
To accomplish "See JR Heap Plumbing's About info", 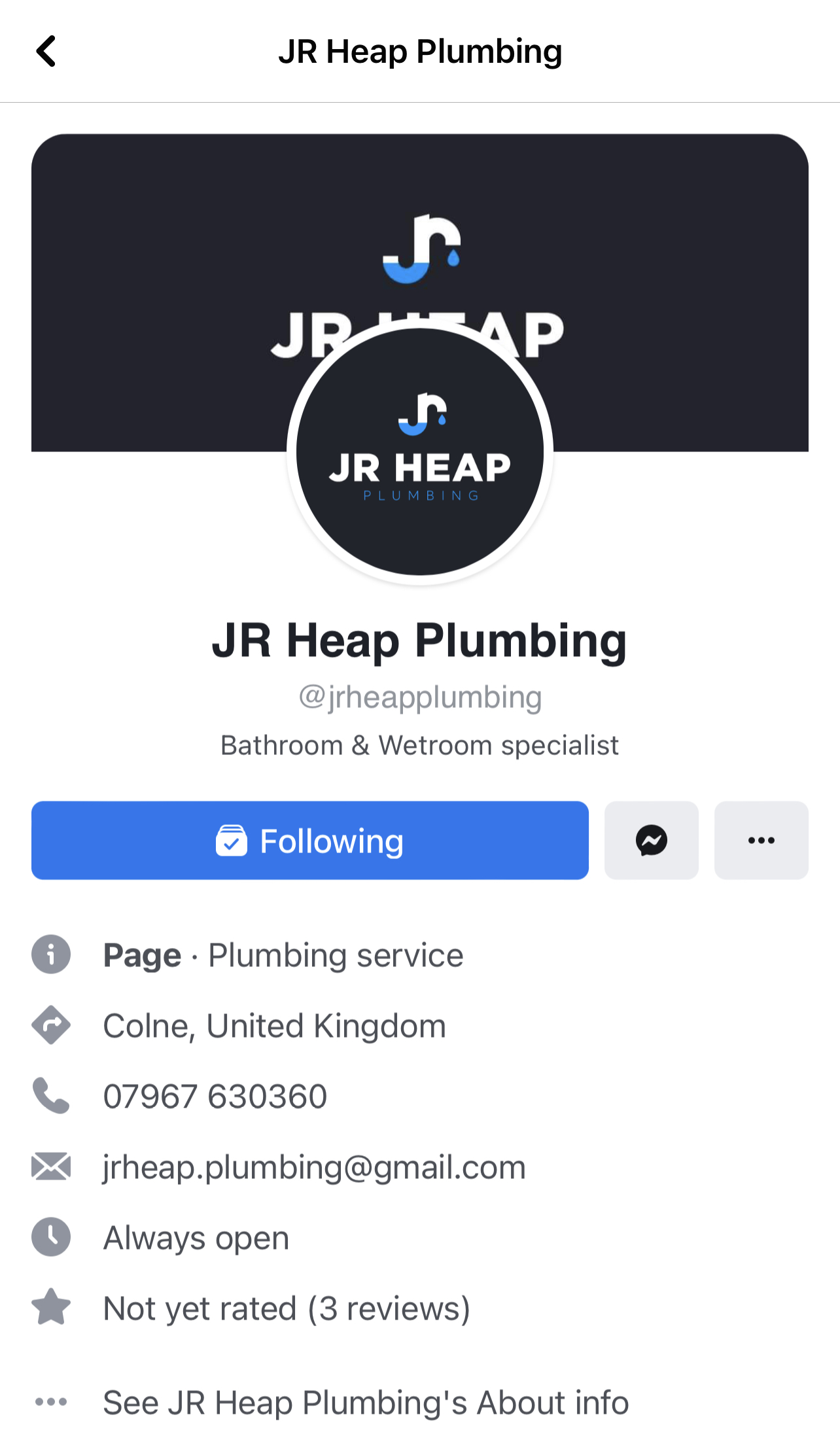I will (x=365, y=1403).
